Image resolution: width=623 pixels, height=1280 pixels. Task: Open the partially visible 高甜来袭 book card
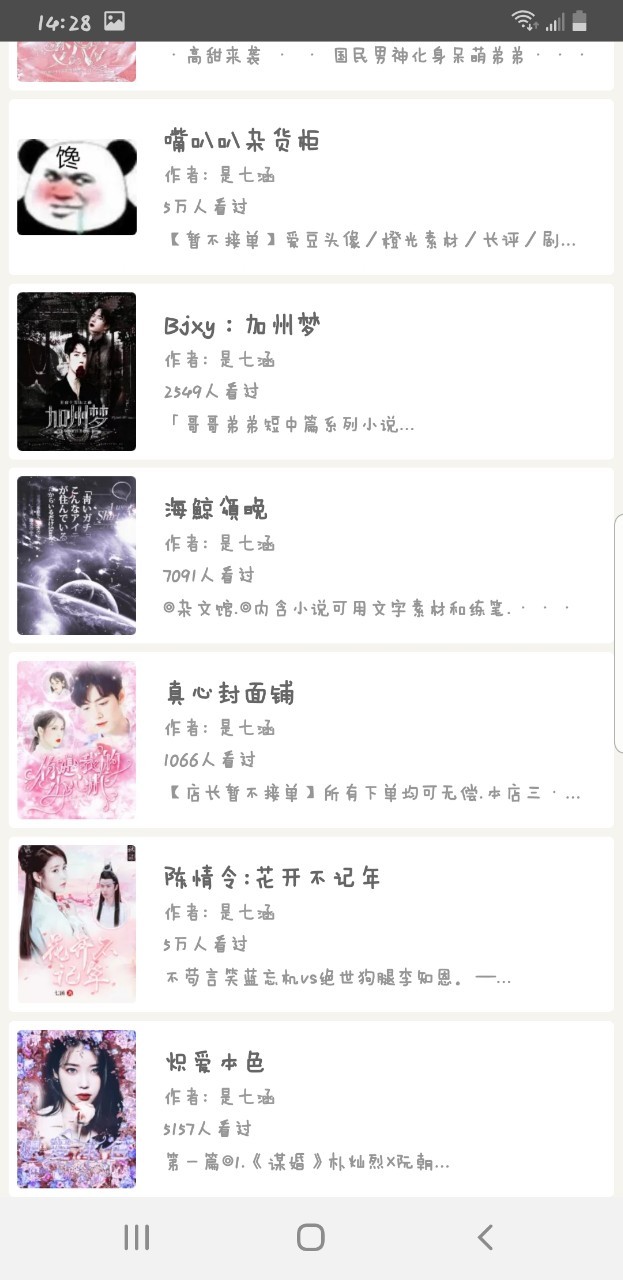click(311, 64)
